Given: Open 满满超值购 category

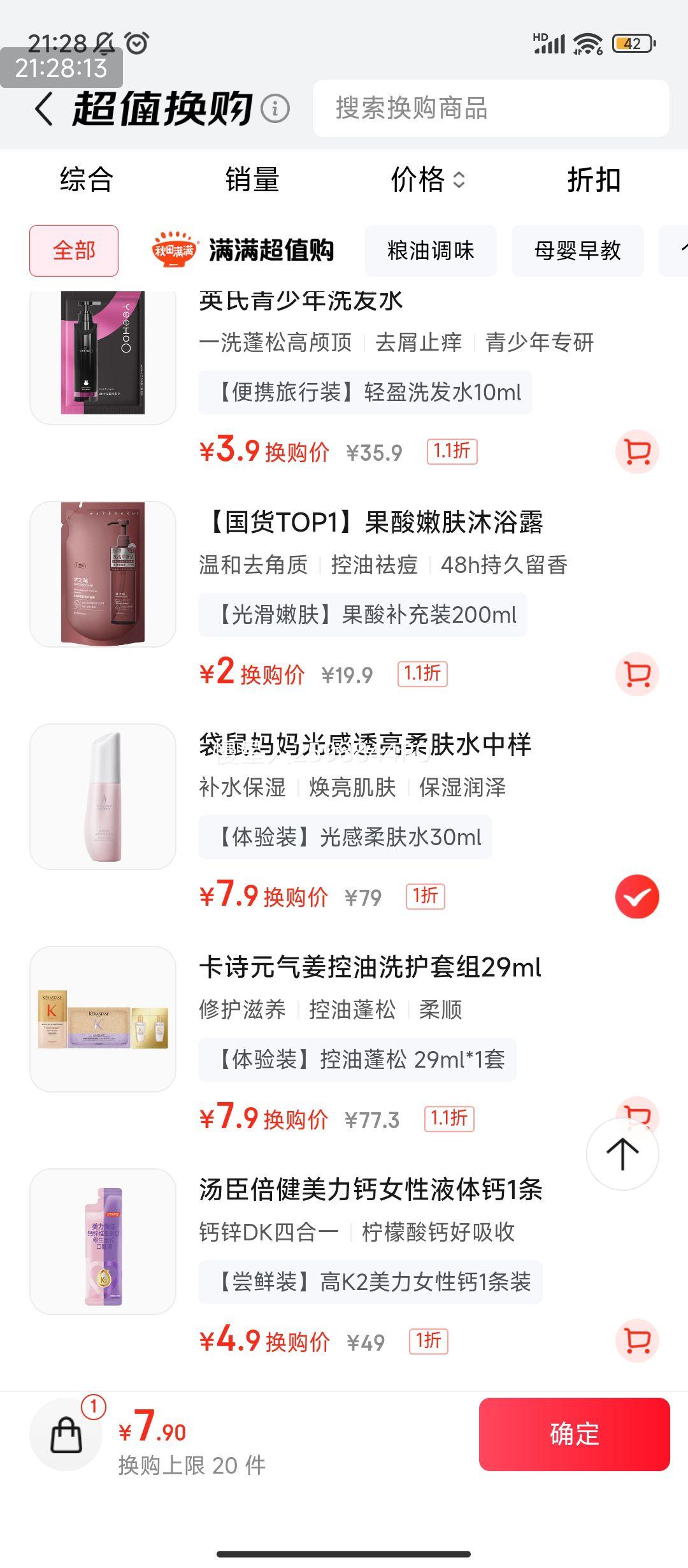Looking at the screenshot, I should point(243,250).
